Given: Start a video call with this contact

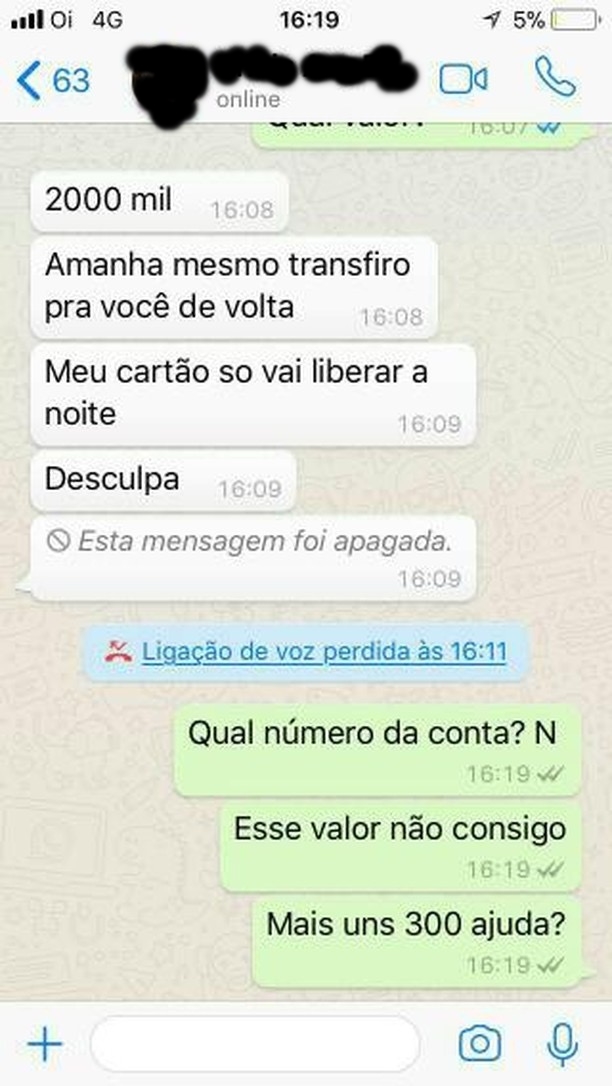Looking at the screenshot, I should point(463,79).
